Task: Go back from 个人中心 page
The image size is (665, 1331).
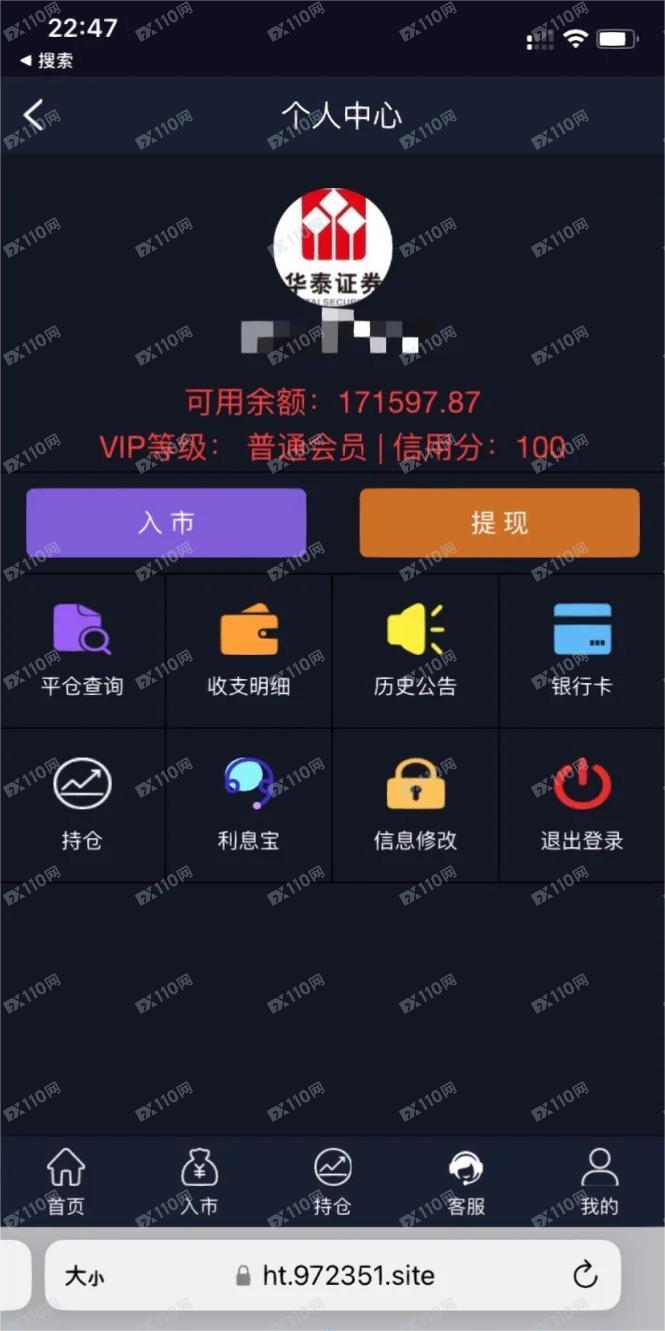Action: [x=34, y=115]
